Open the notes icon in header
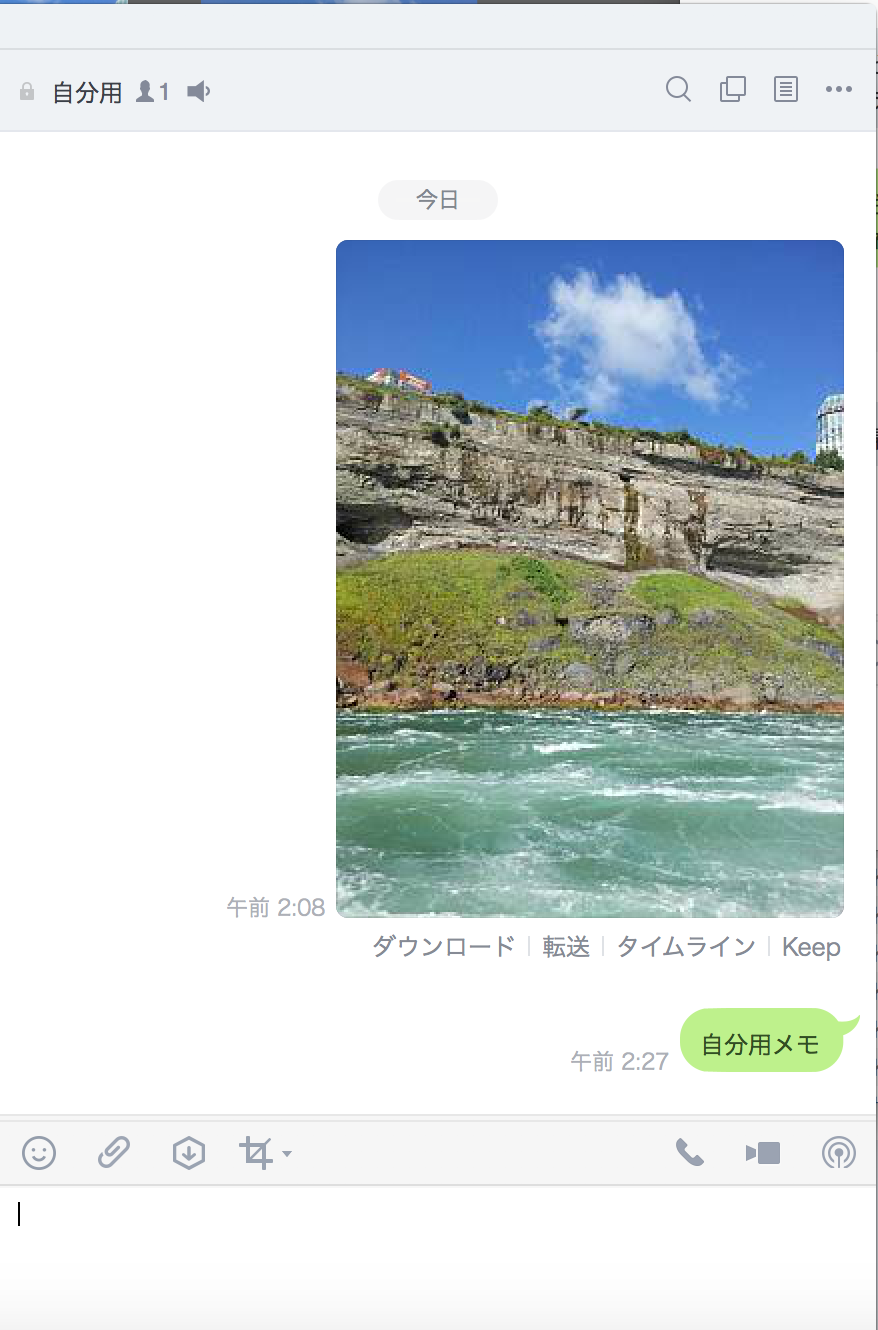This screenshot has width=878, height=1330. [786, 90]
